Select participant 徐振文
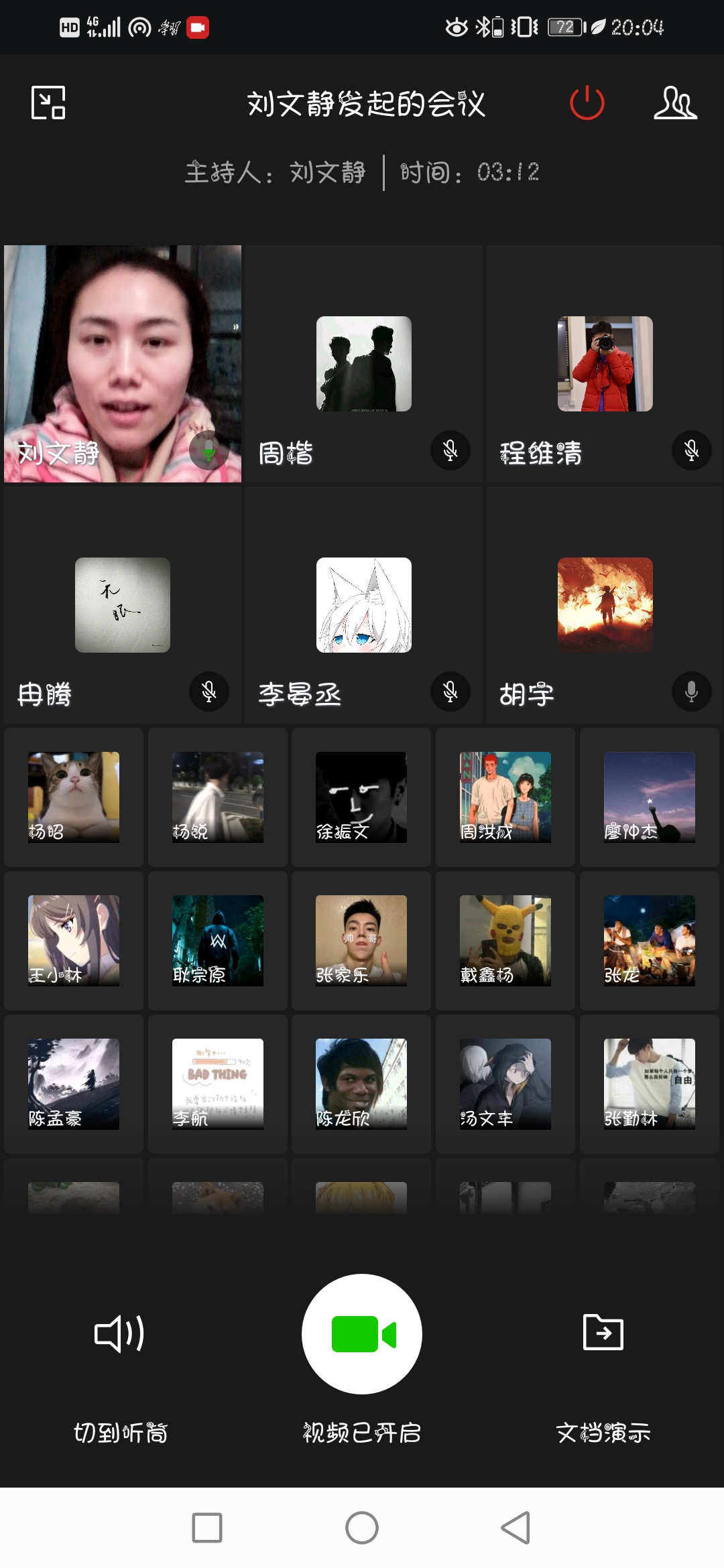 click(x=361, y=797)
